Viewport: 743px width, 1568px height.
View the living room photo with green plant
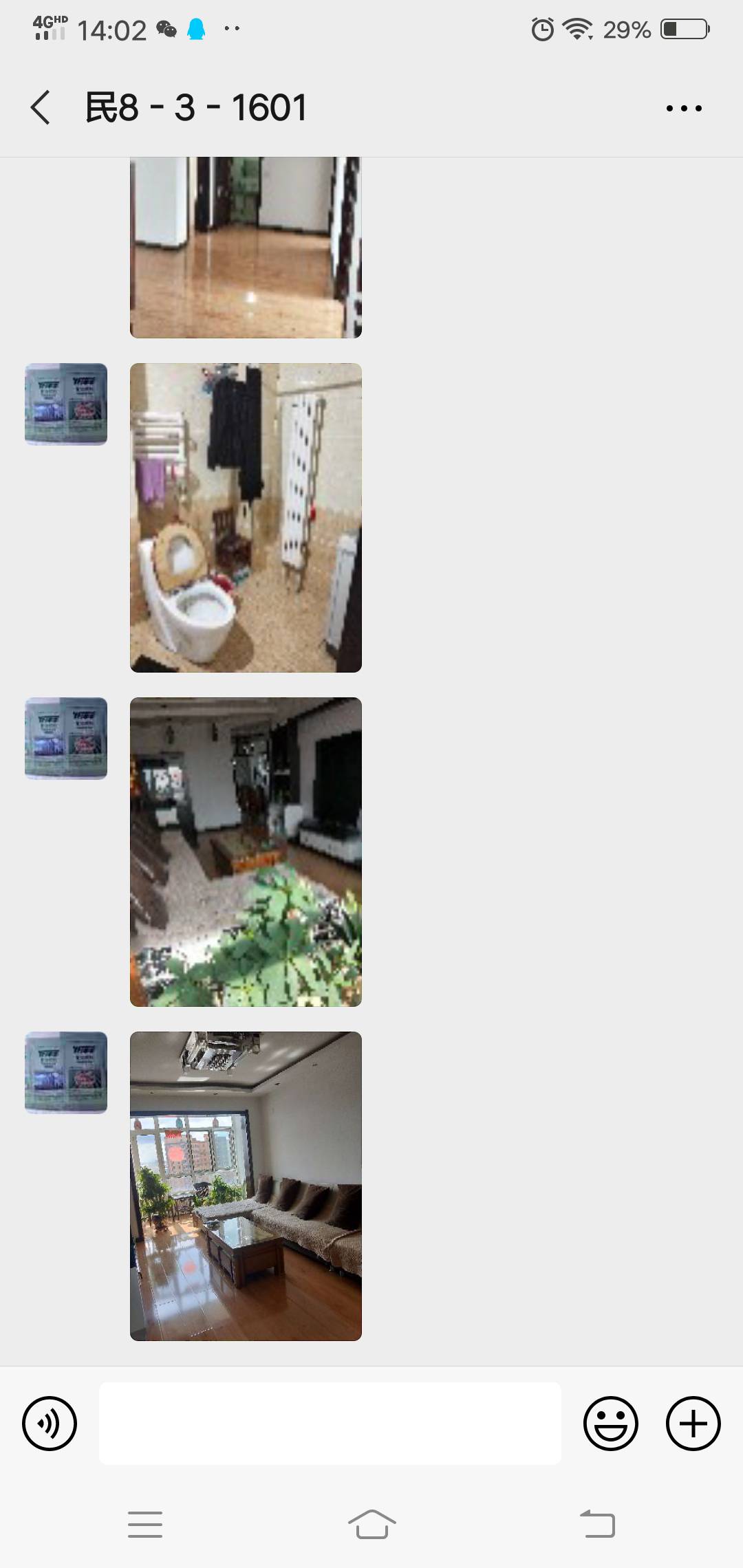[246, 851]
